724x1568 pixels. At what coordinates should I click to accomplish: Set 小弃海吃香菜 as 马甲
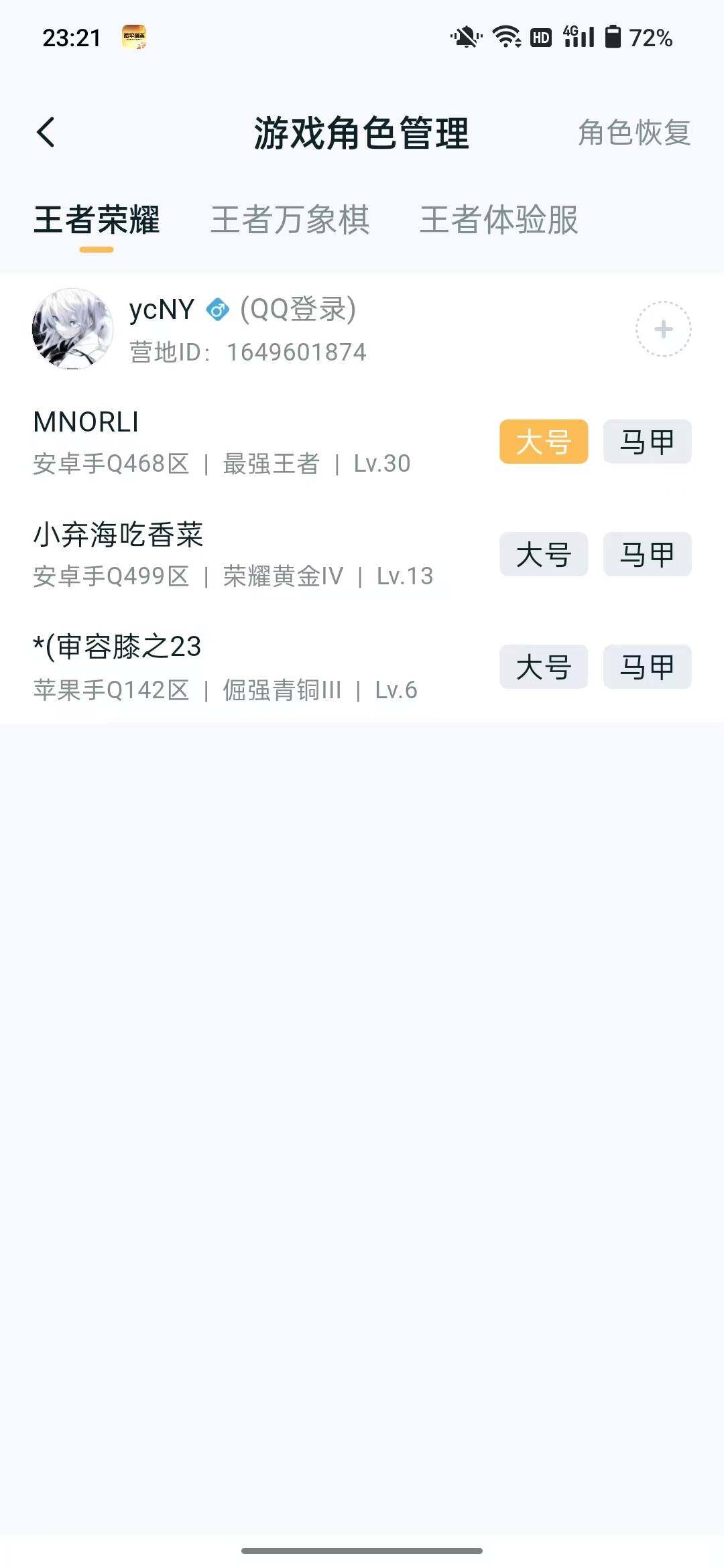tap(646, 554)
